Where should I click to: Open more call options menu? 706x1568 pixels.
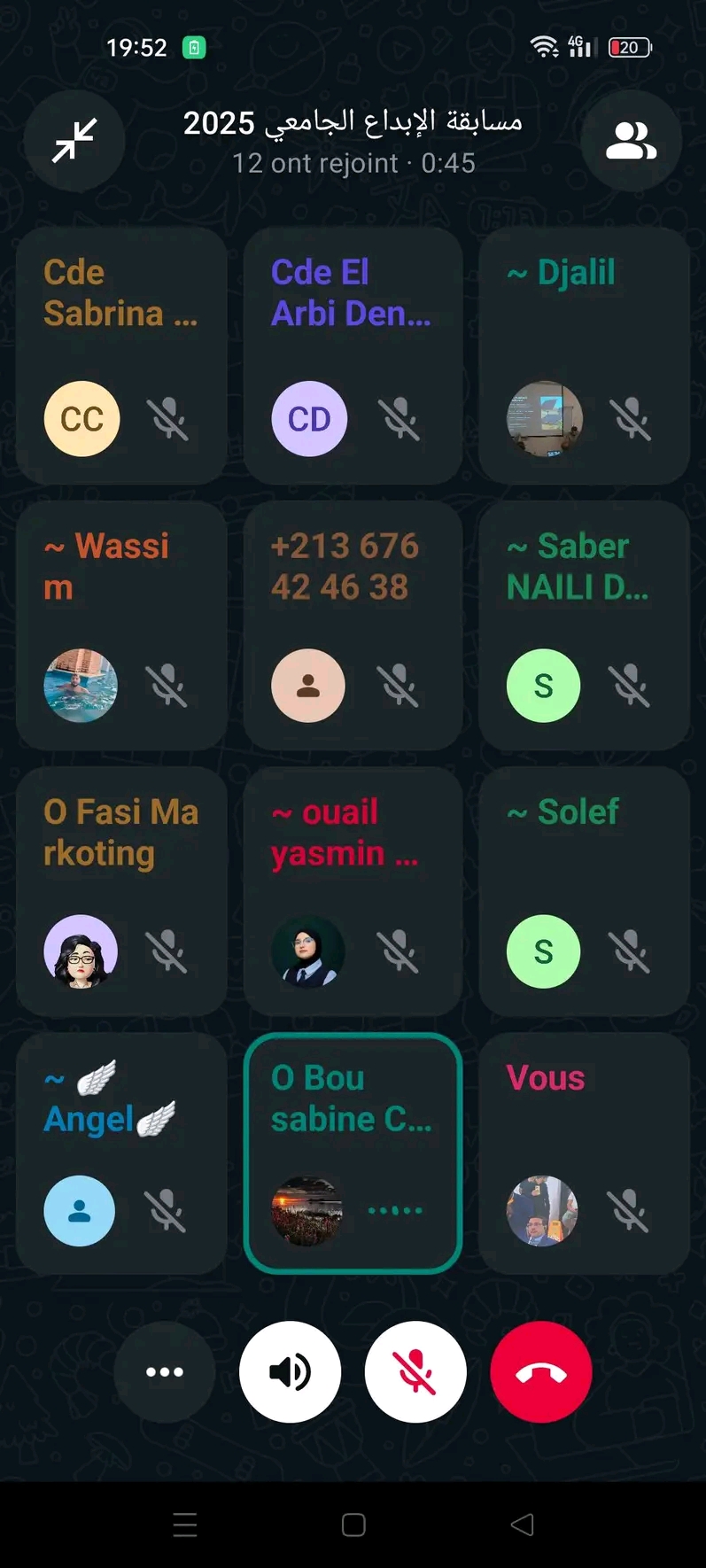(165, 1371)
